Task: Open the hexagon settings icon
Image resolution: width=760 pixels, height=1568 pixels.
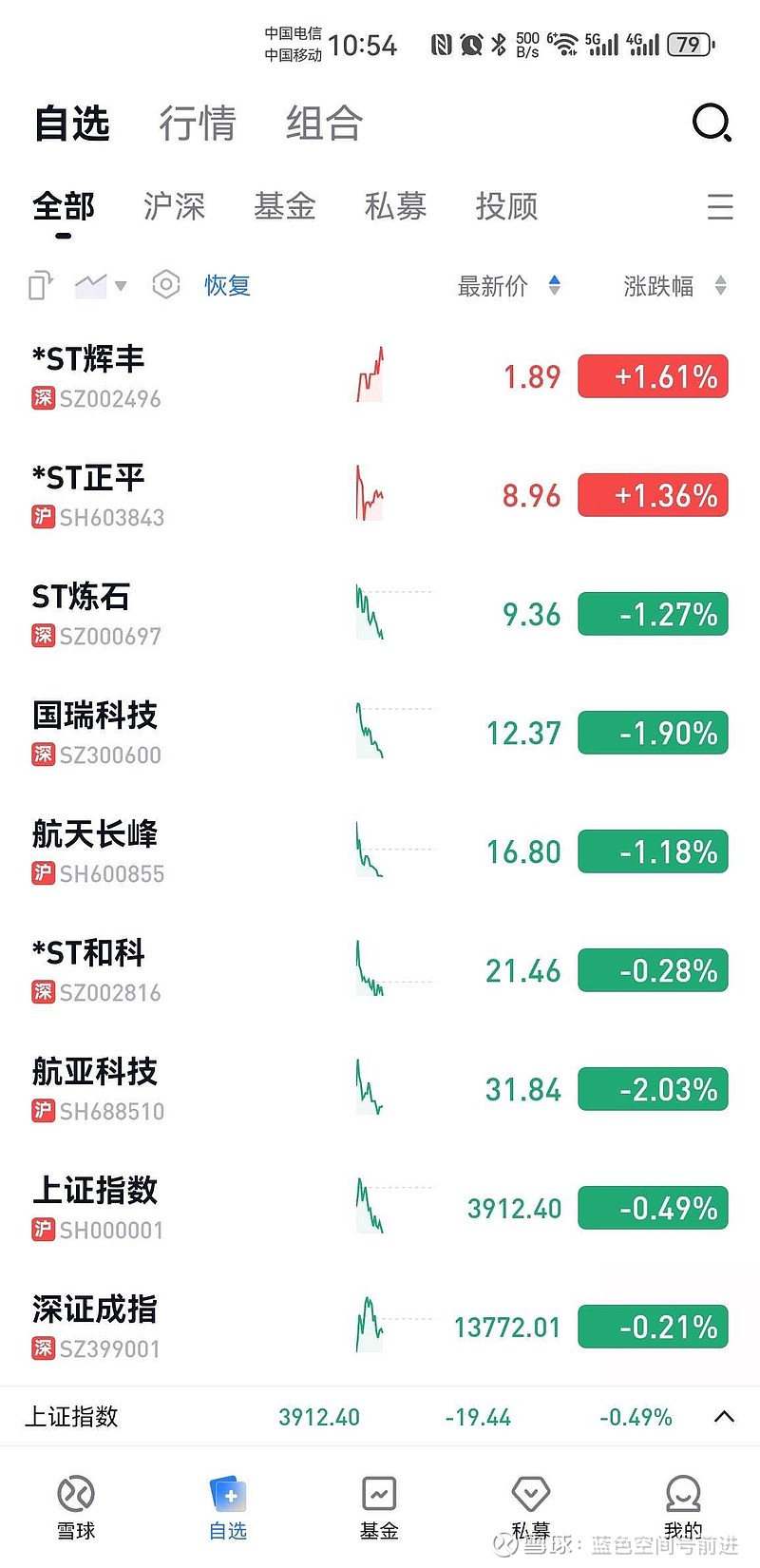Action: point(166,285)
